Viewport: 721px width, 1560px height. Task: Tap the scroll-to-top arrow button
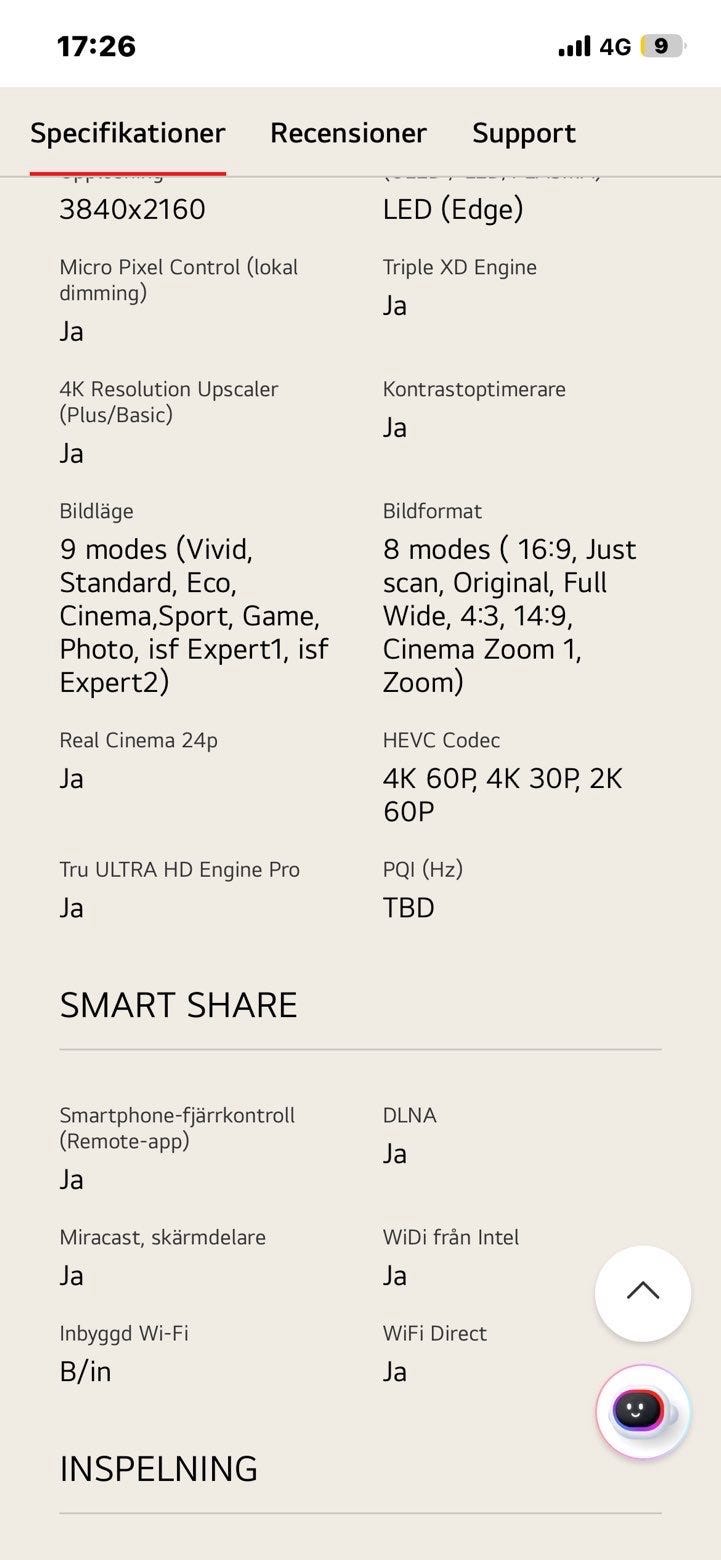(x=643, y=1292)
